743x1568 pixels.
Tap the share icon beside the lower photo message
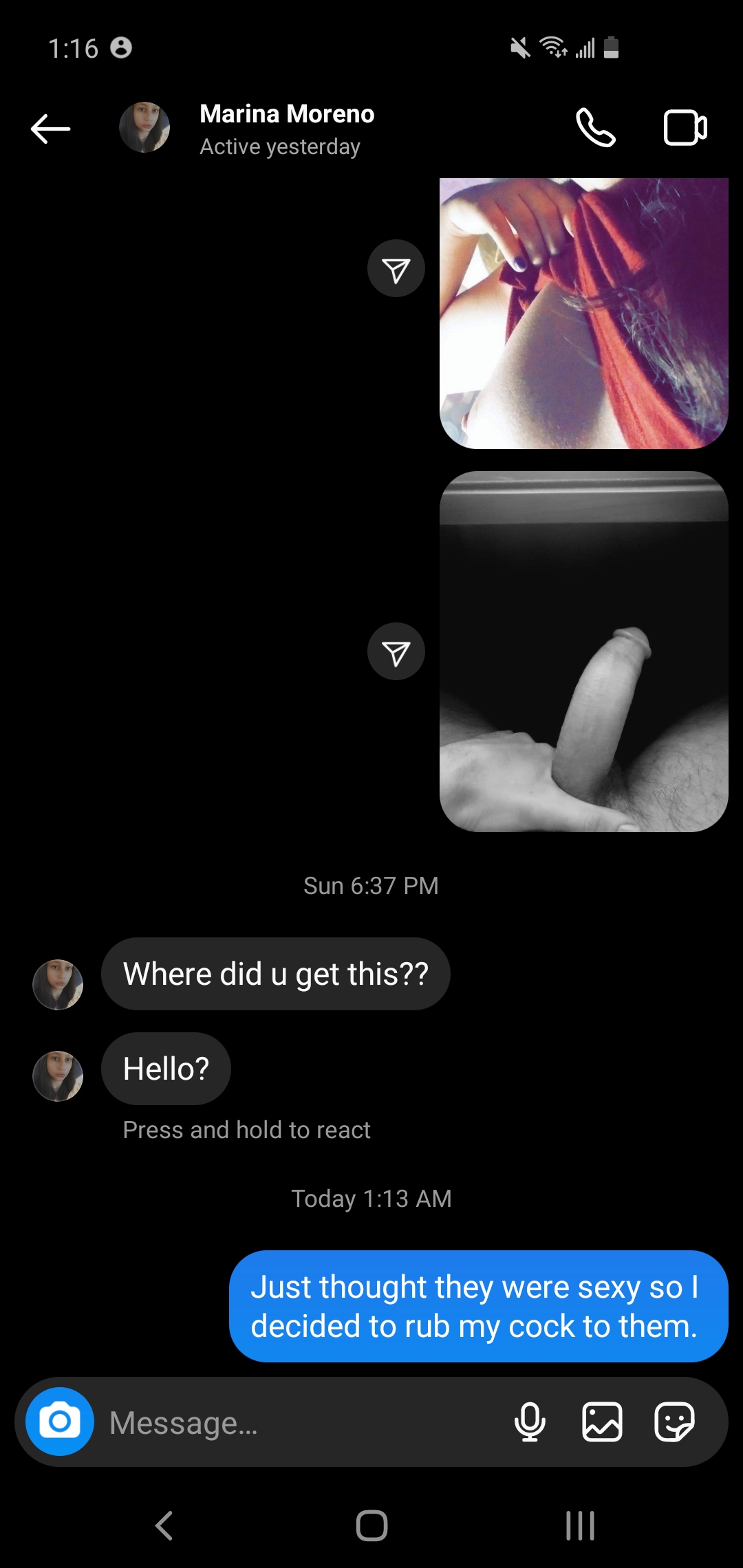click(x=396, y=651)
